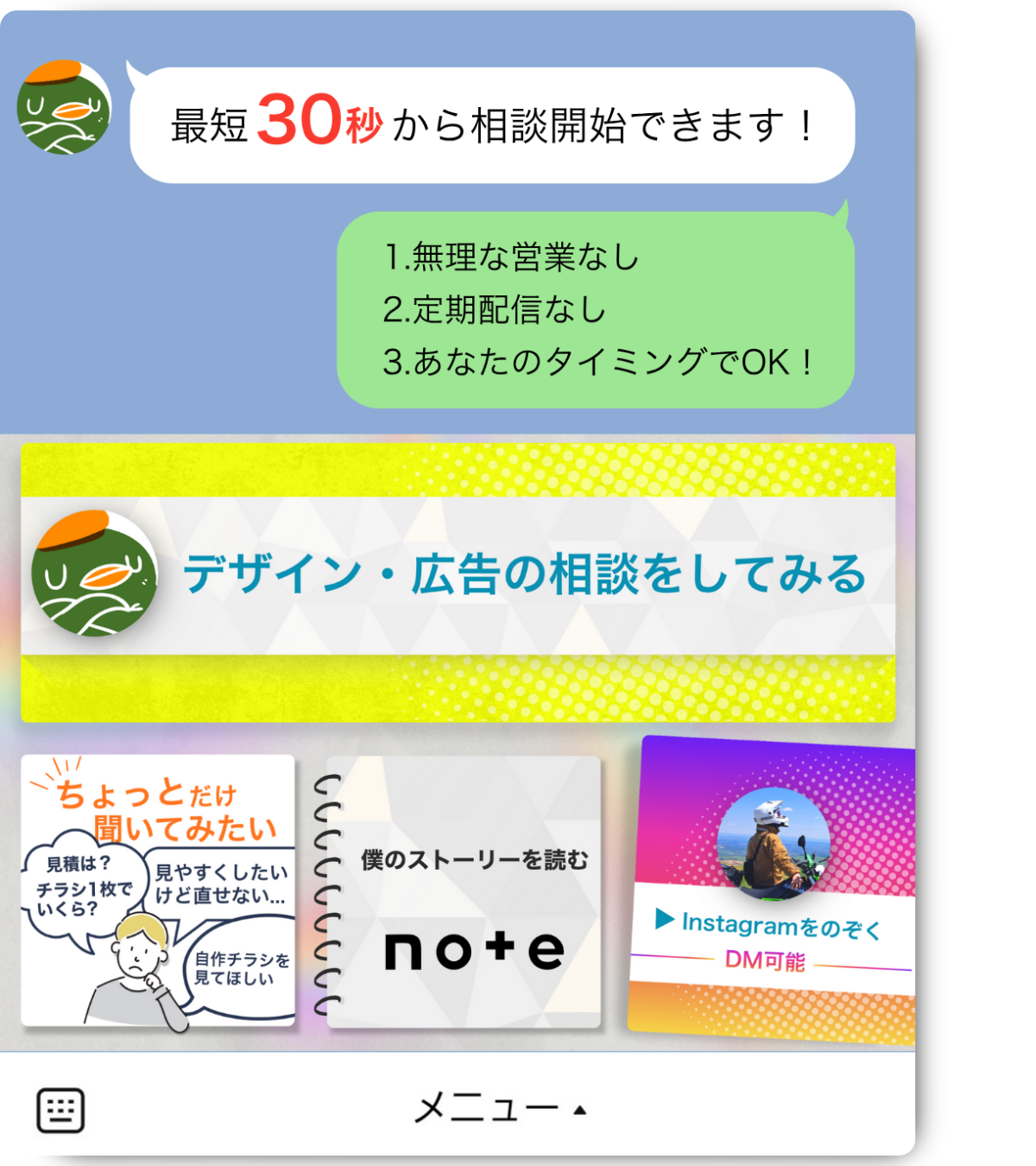Open the keyboard icon next to the menu bar
This screenshot has height=1166, width=1036.
tap(60, 1108)
